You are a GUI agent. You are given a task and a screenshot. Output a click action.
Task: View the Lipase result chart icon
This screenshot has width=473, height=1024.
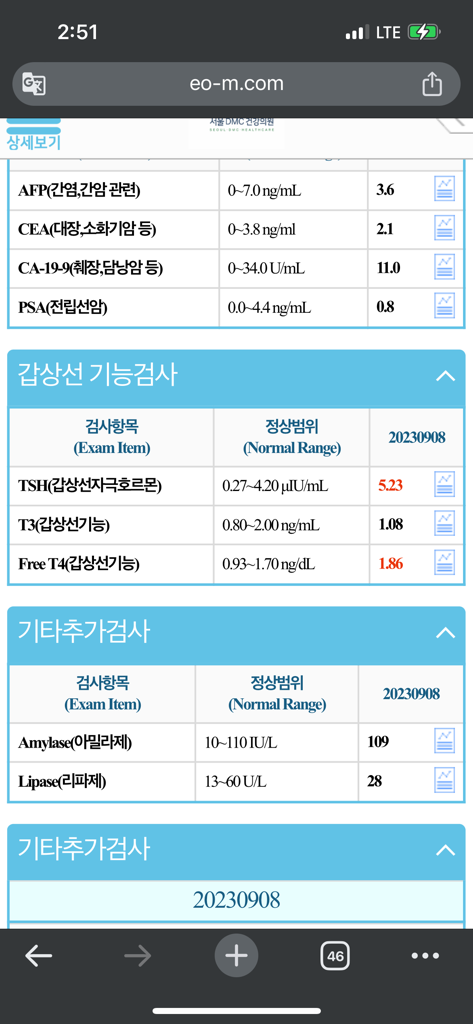(444, 780)
